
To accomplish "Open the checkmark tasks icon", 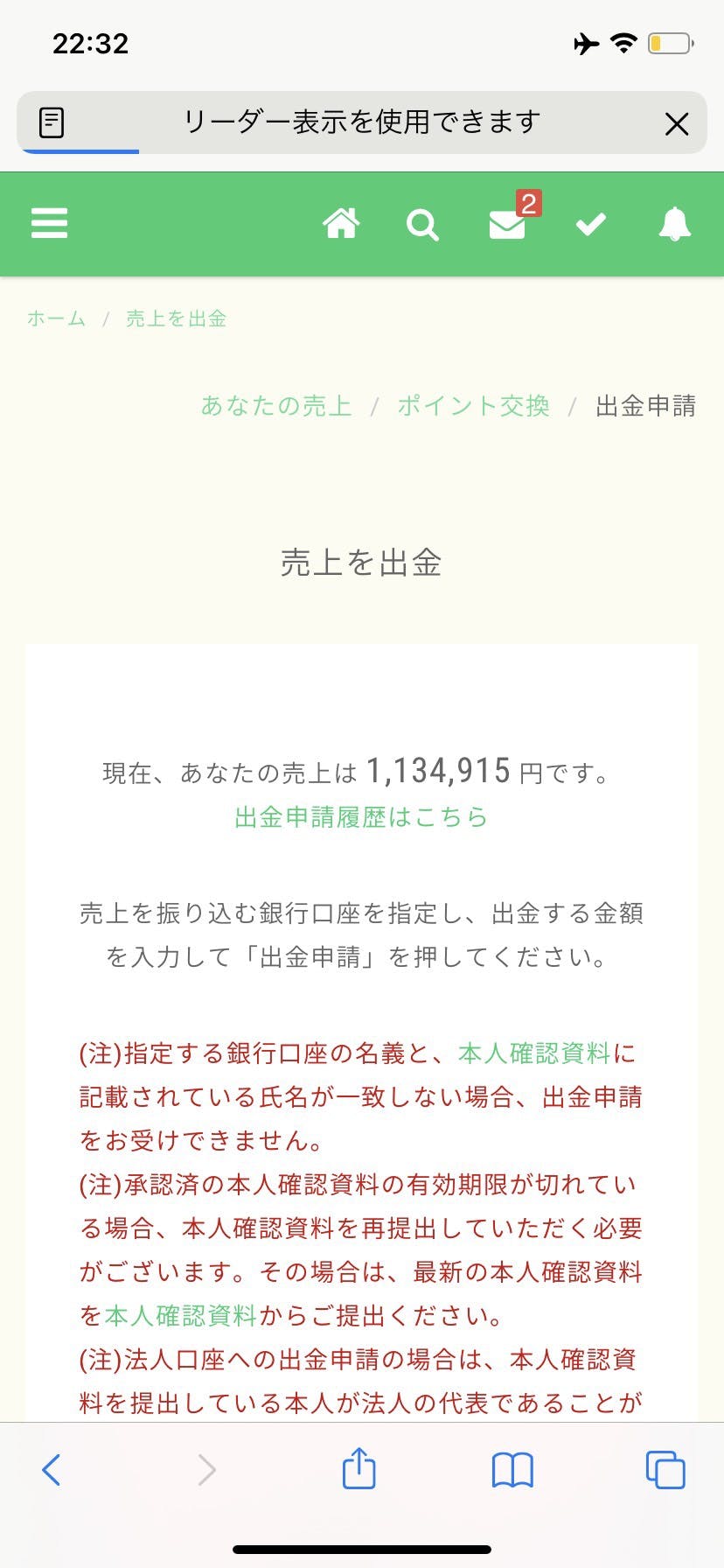I will (x=590, y=224).
